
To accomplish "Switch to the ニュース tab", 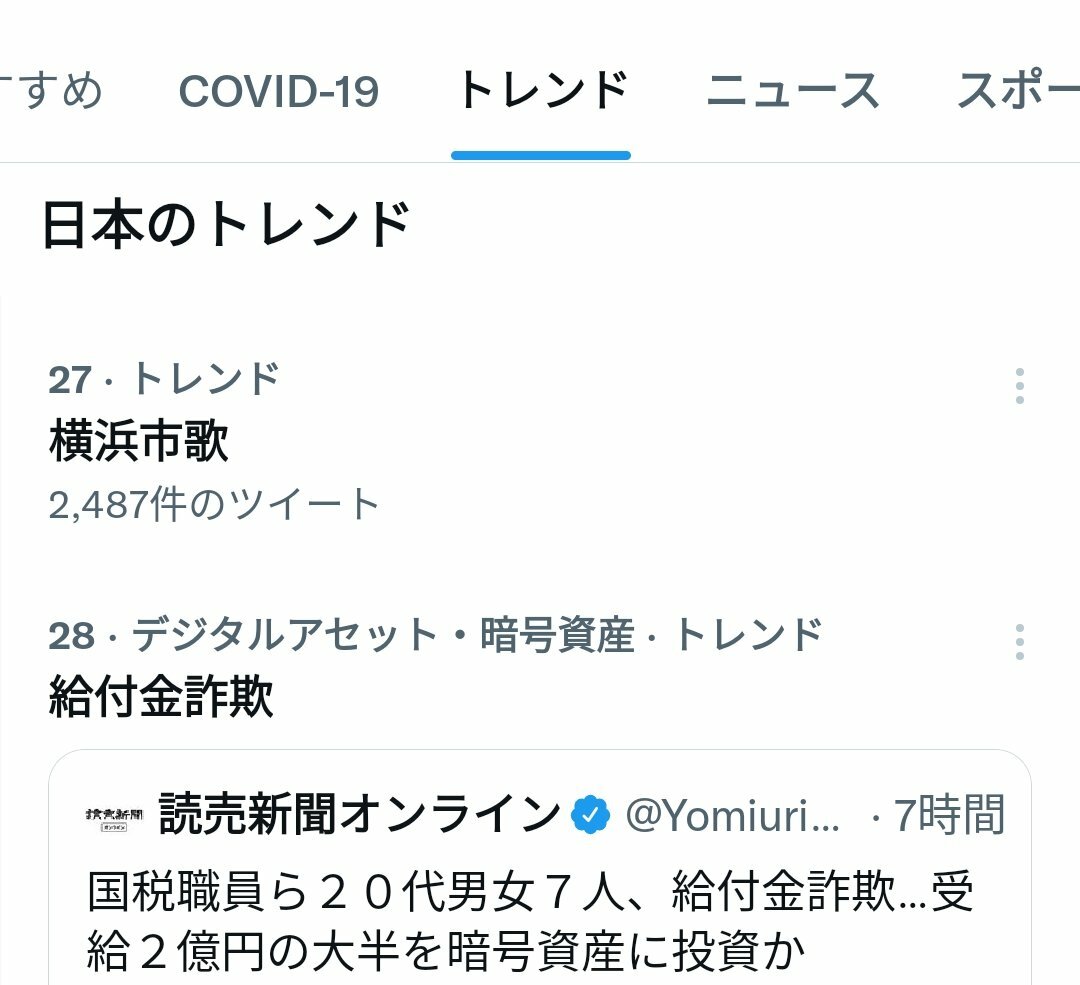I will 792,92.
